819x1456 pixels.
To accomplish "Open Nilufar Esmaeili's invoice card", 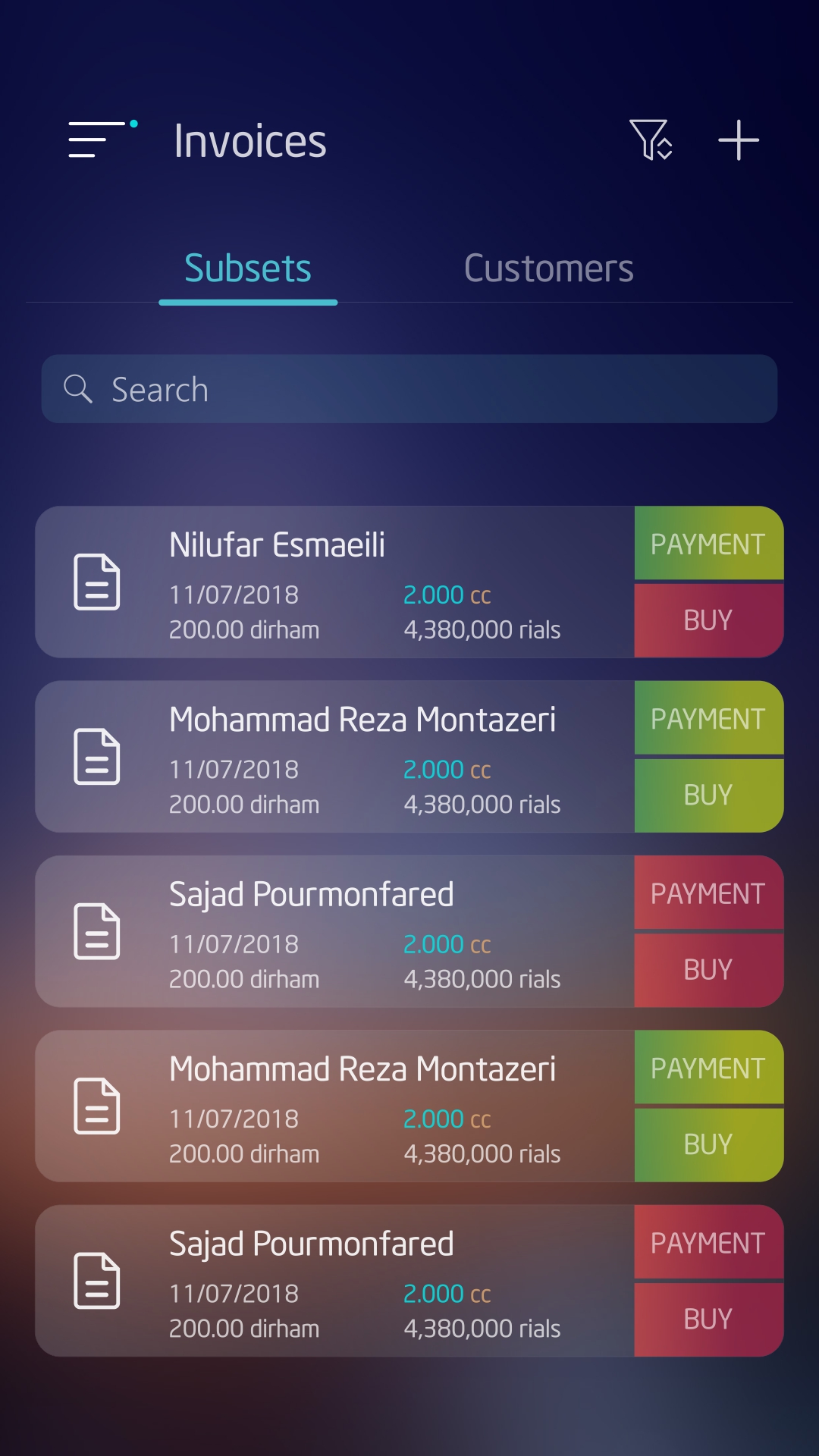I will (334, 582).
